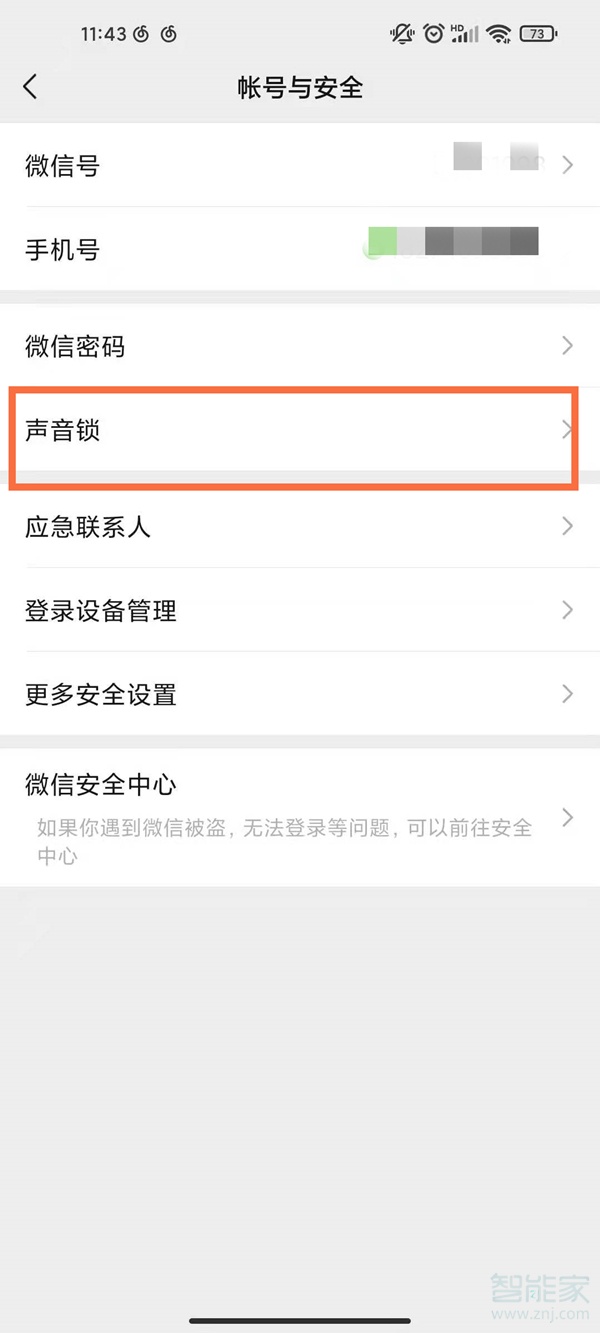Go back from 帐号与安全
600x1333 pixels.
pos(30,87)
